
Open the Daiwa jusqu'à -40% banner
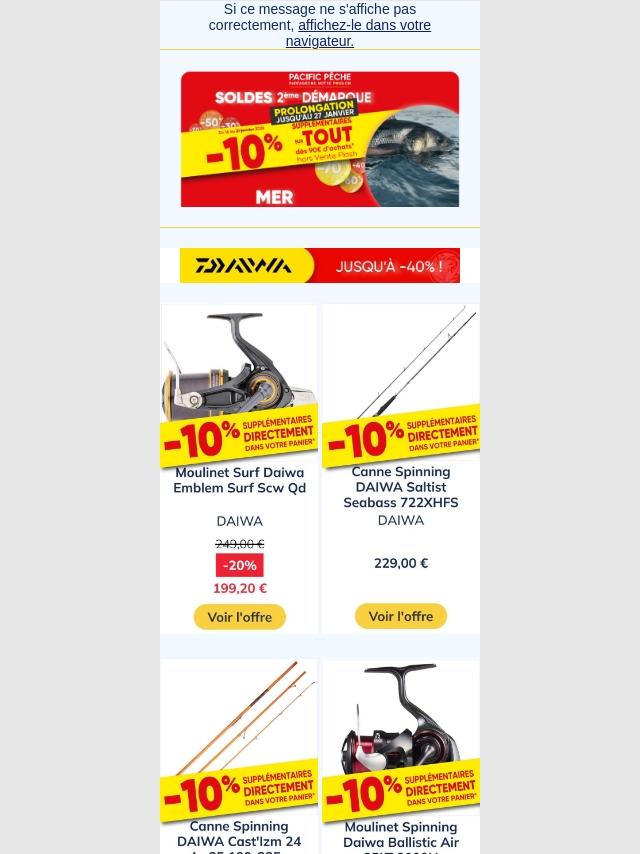click(x=320, y=265)
